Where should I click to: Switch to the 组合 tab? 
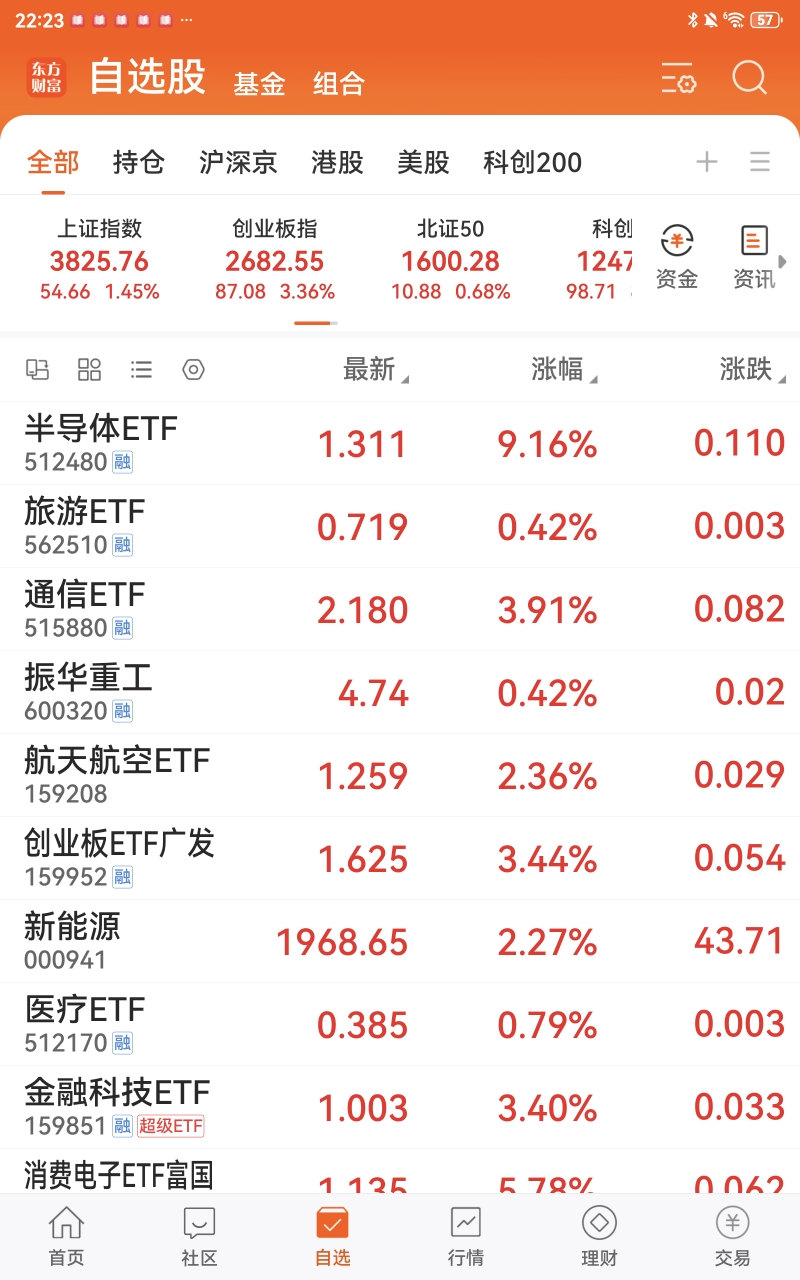pos(339,83)
